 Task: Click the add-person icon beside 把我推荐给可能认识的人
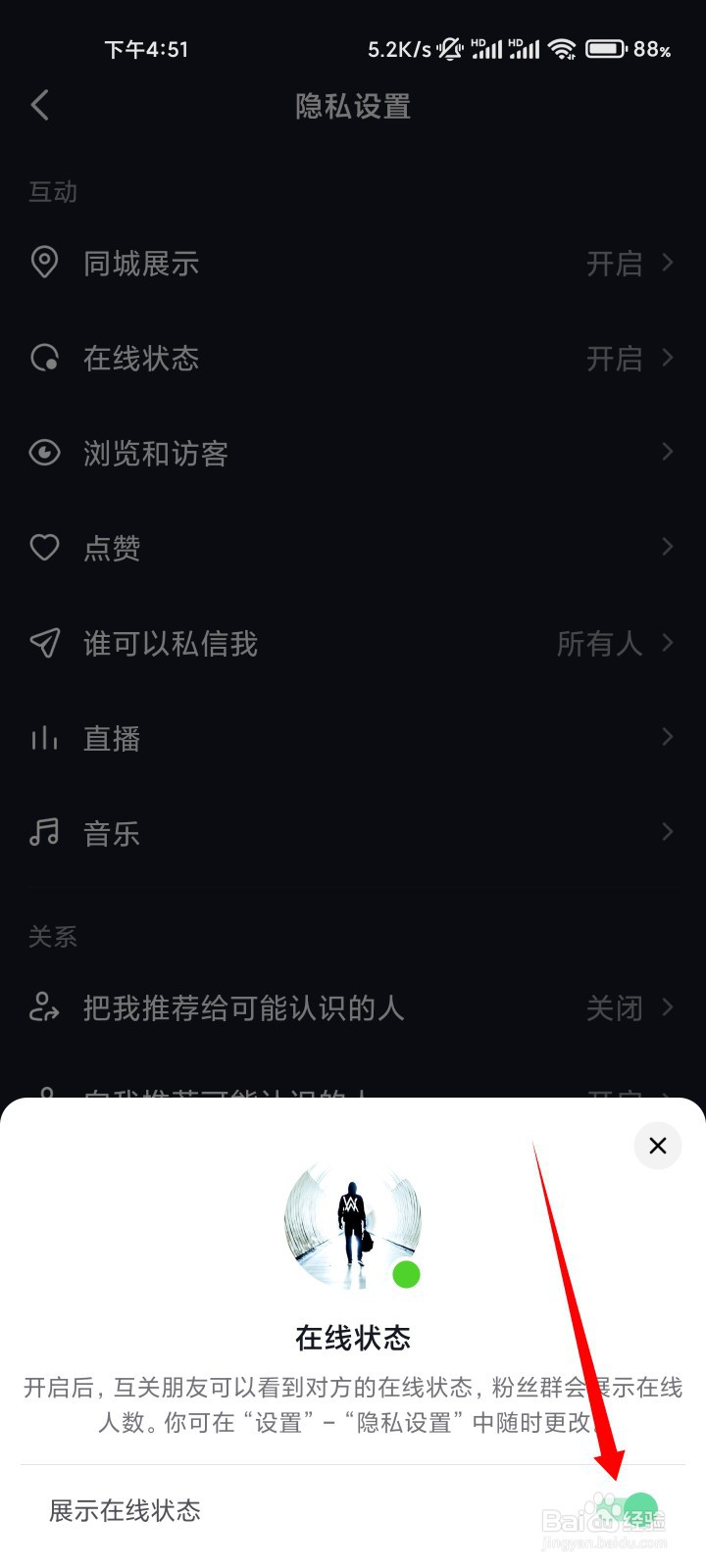(x=44, y=1007)
